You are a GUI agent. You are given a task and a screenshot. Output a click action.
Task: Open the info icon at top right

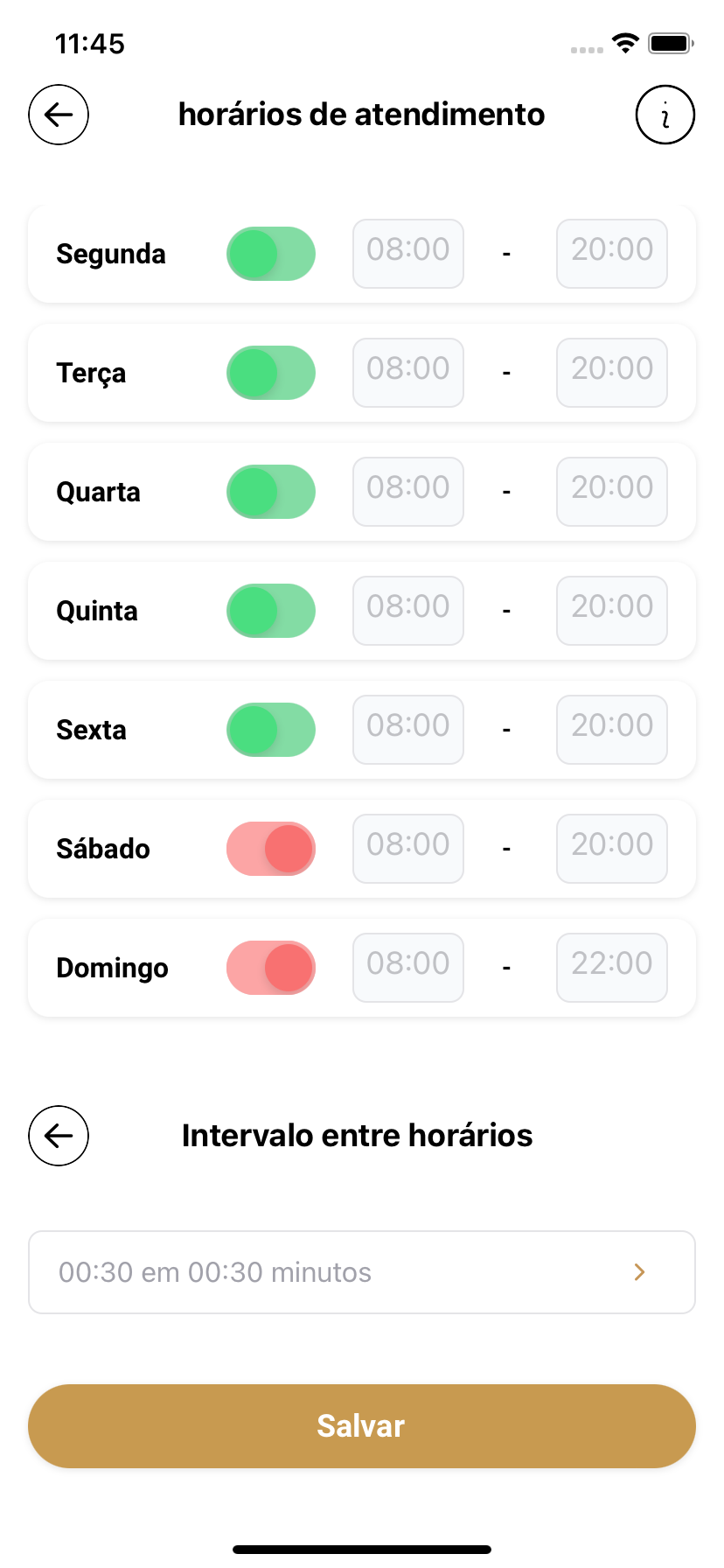665,115
